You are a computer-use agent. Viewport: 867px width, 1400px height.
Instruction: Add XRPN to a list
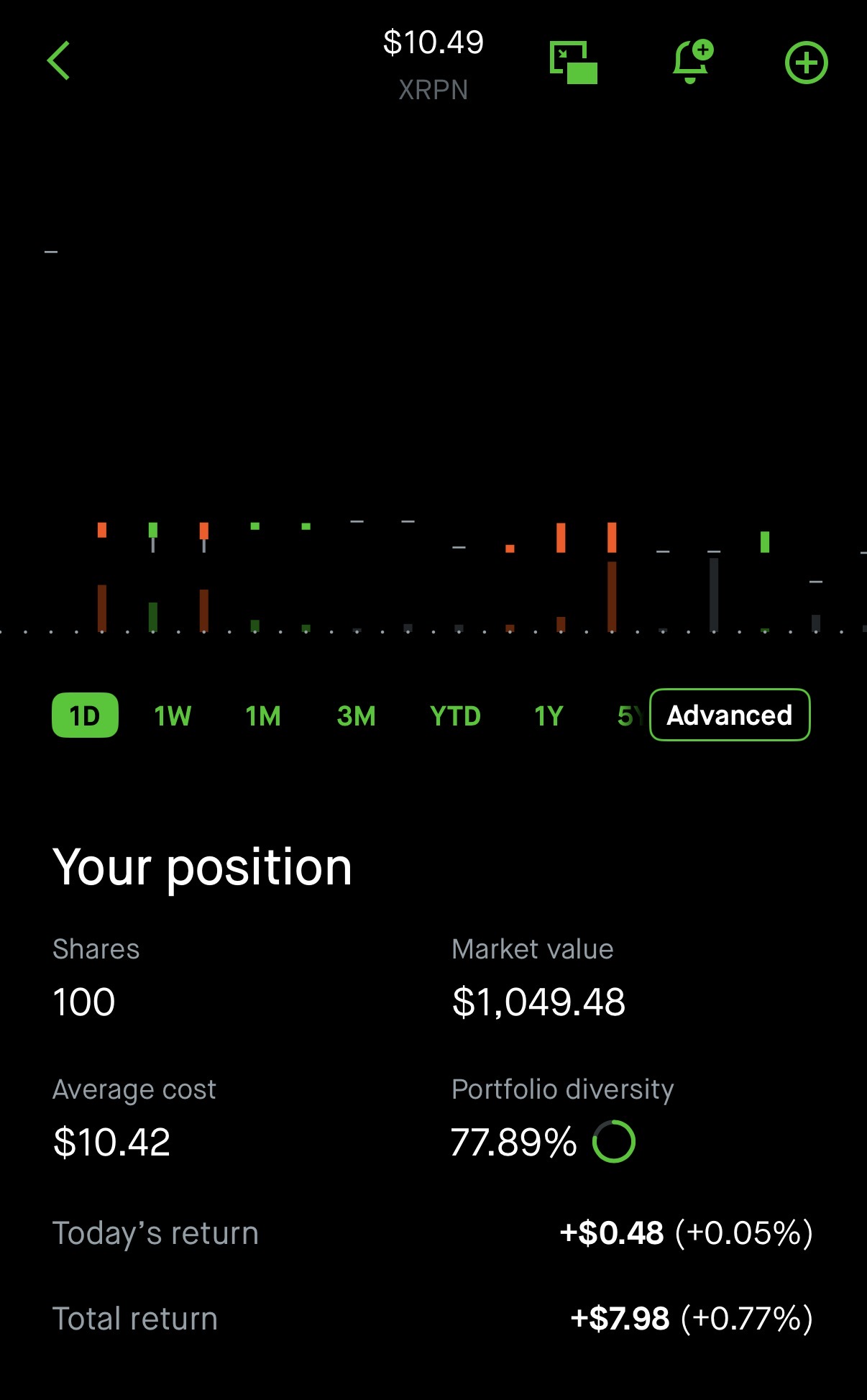pos(806,63)
